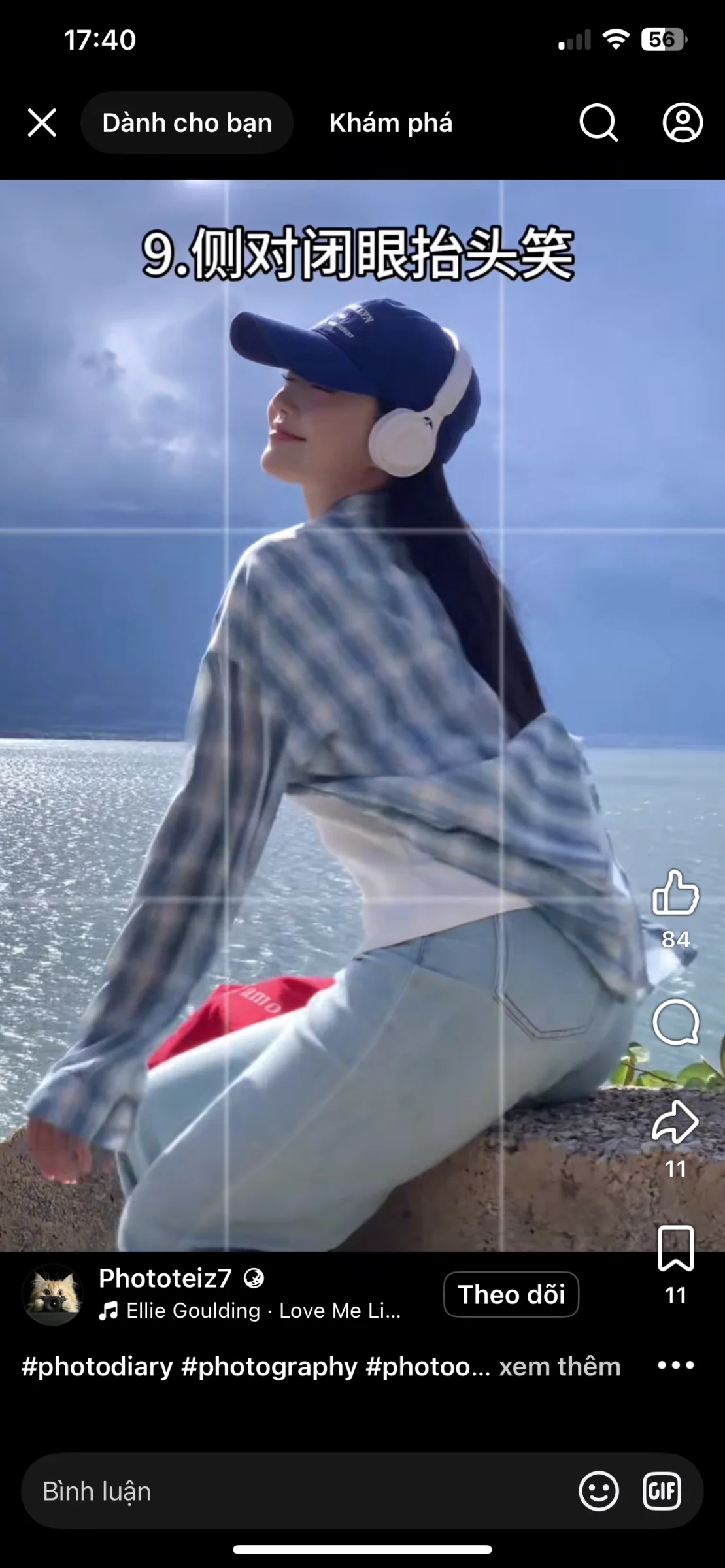Open the profile icon

683,123
